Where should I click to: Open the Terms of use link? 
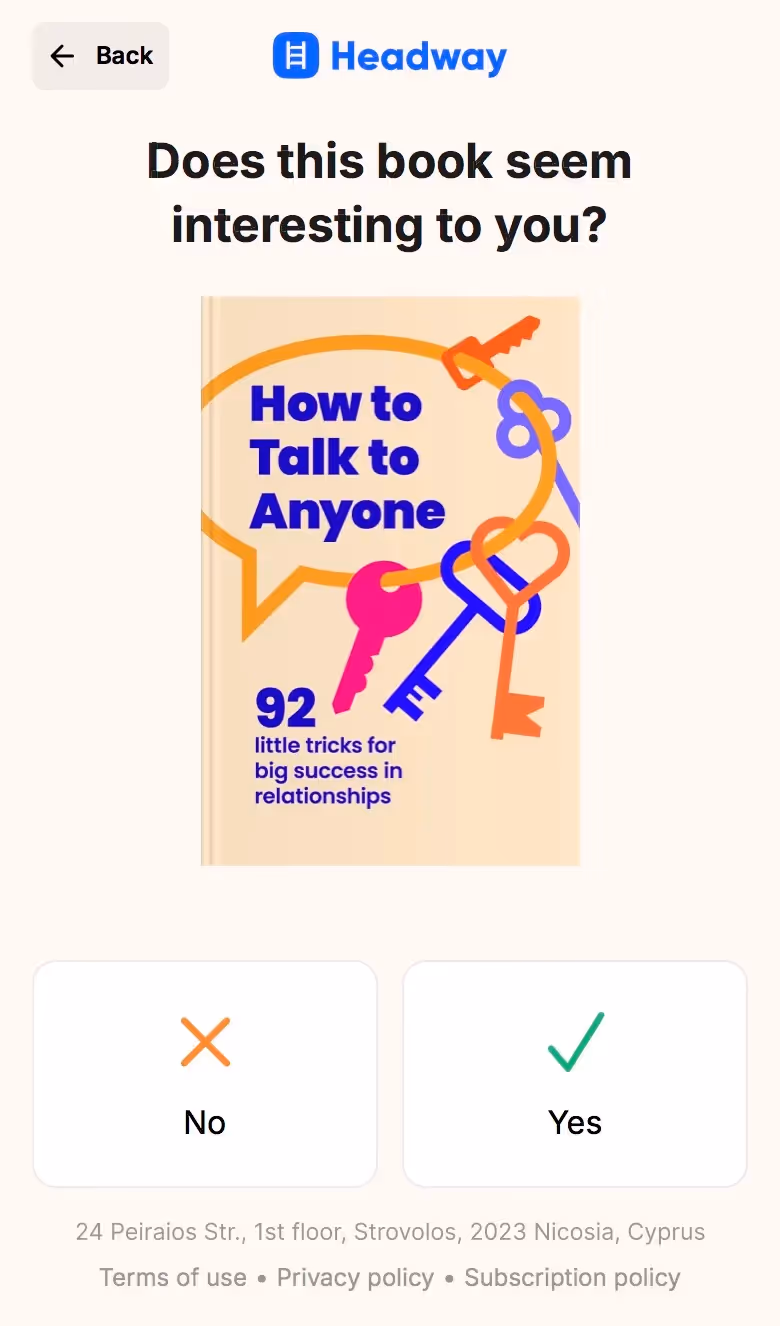173,1278
